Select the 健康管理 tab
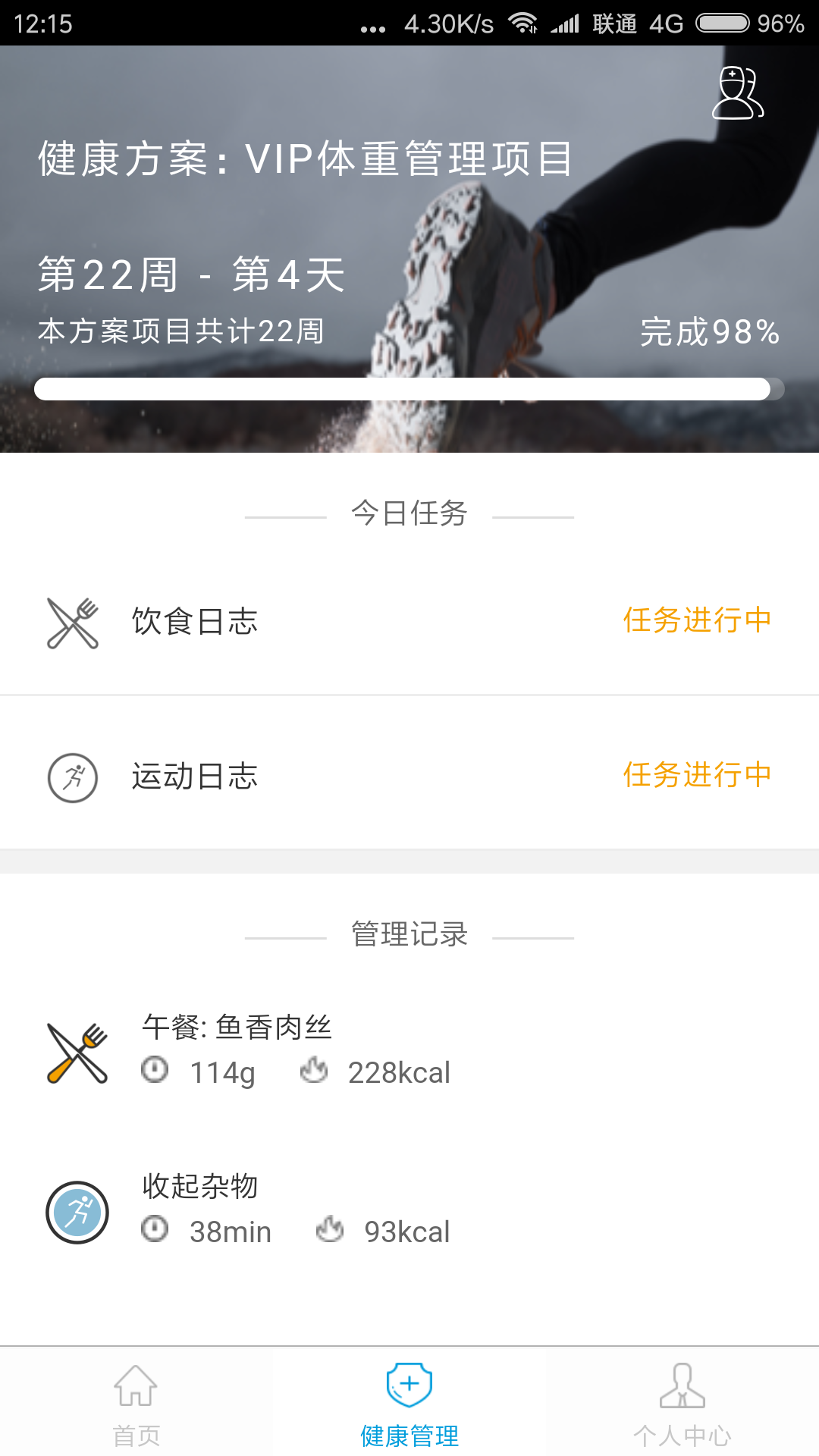The height and width of the screenshot is (1456, 819). (409, 1403)
